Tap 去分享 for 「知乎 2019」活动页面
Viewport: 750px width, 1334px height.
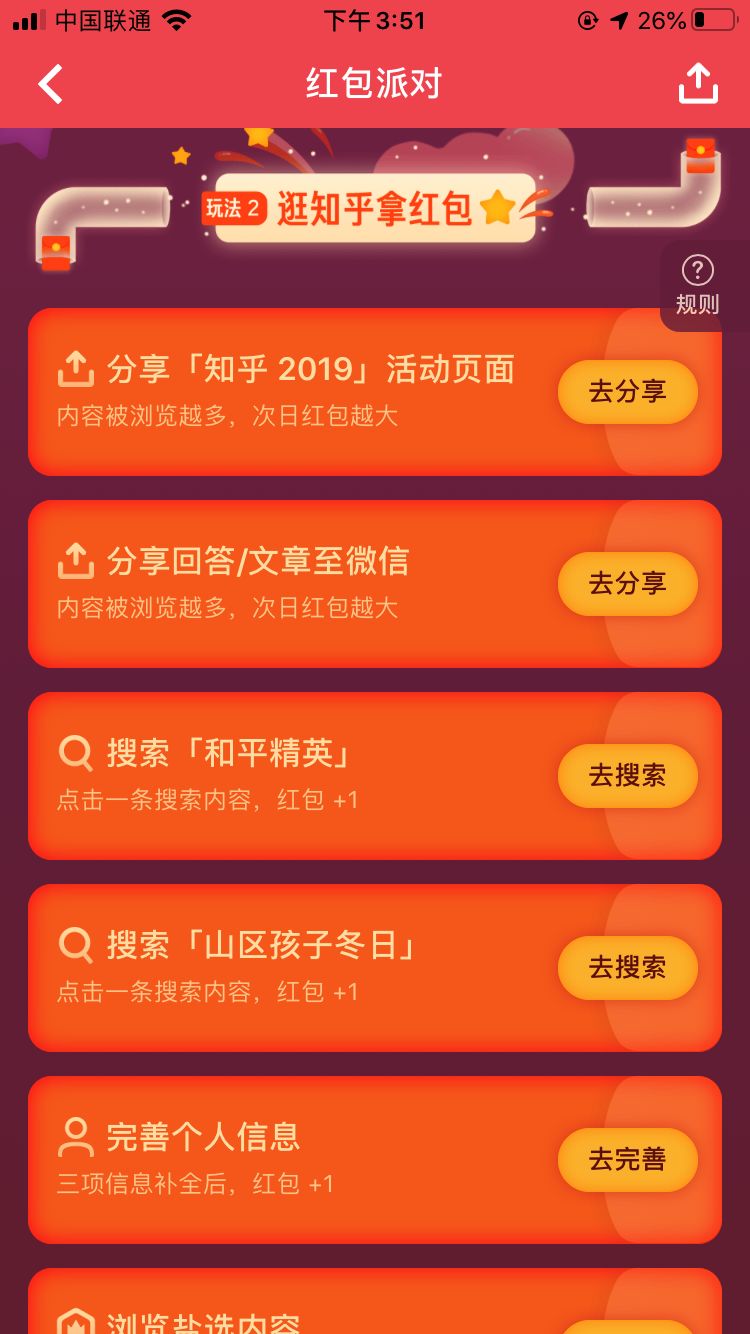(627, 391)
